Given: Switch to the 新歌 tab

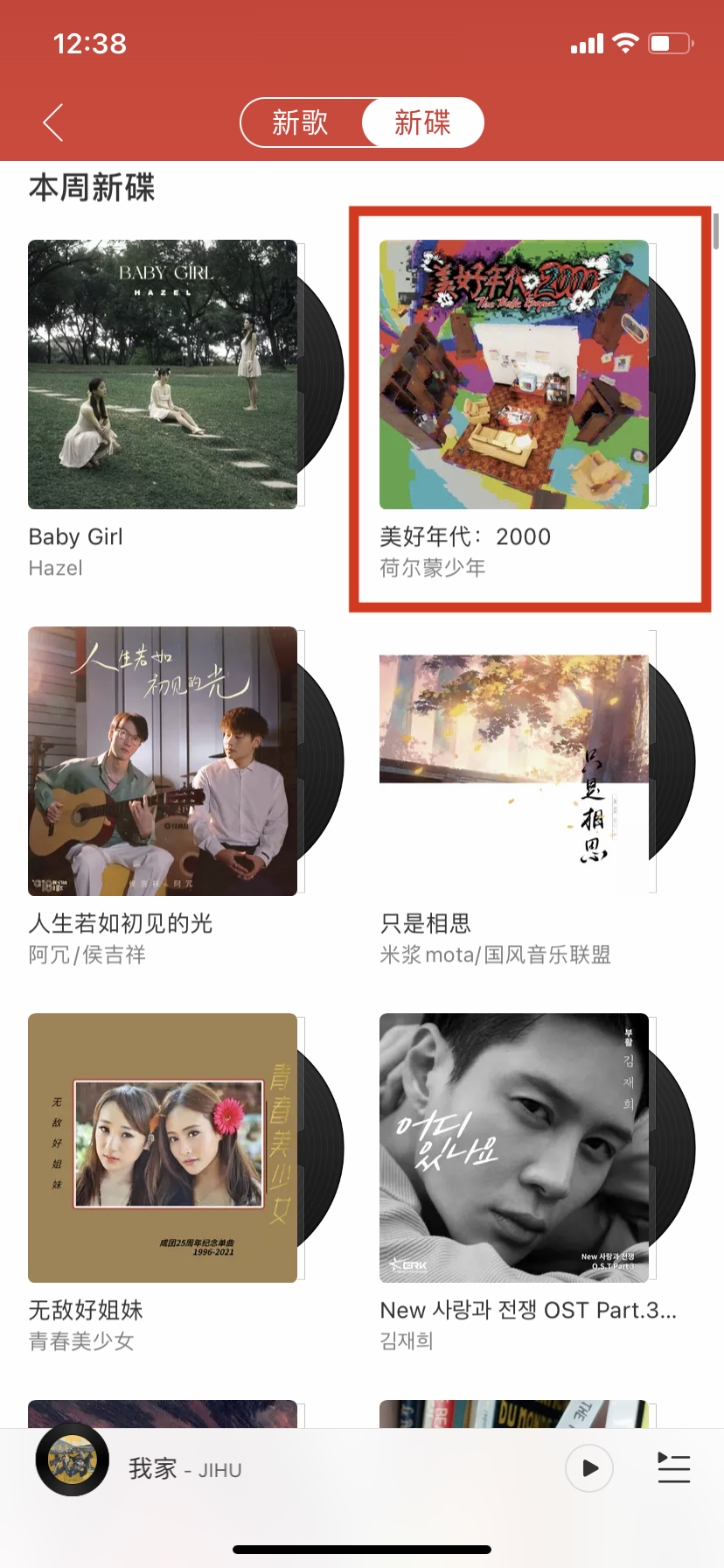Looking at the screenshot, I should coord(300,122).
